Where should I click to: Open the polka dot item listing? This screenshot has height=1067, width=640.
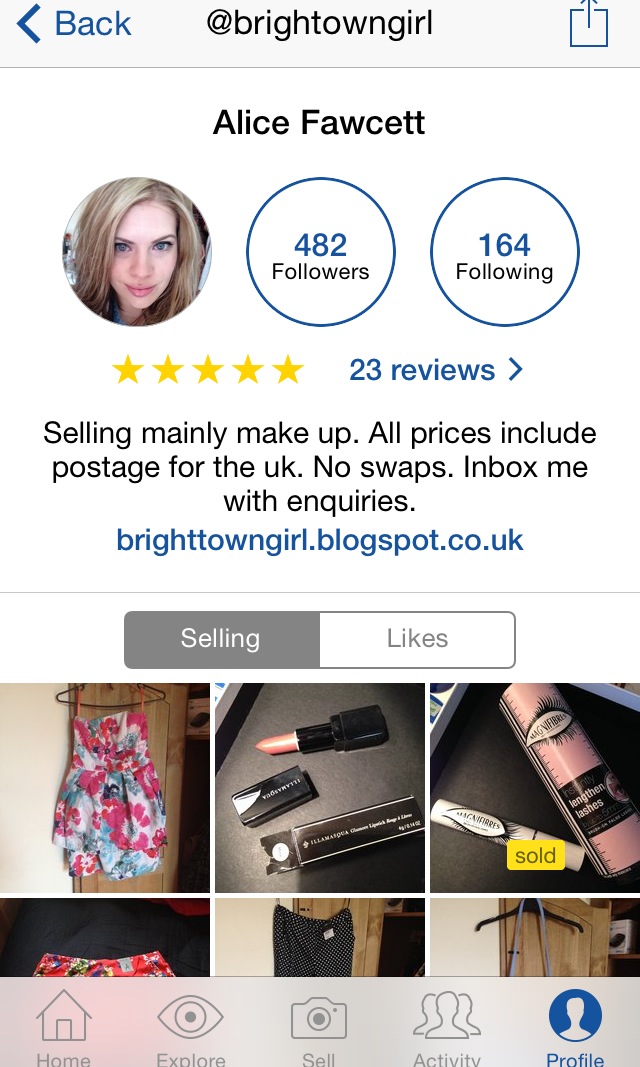pyautogui.click(x=320, y=937)
